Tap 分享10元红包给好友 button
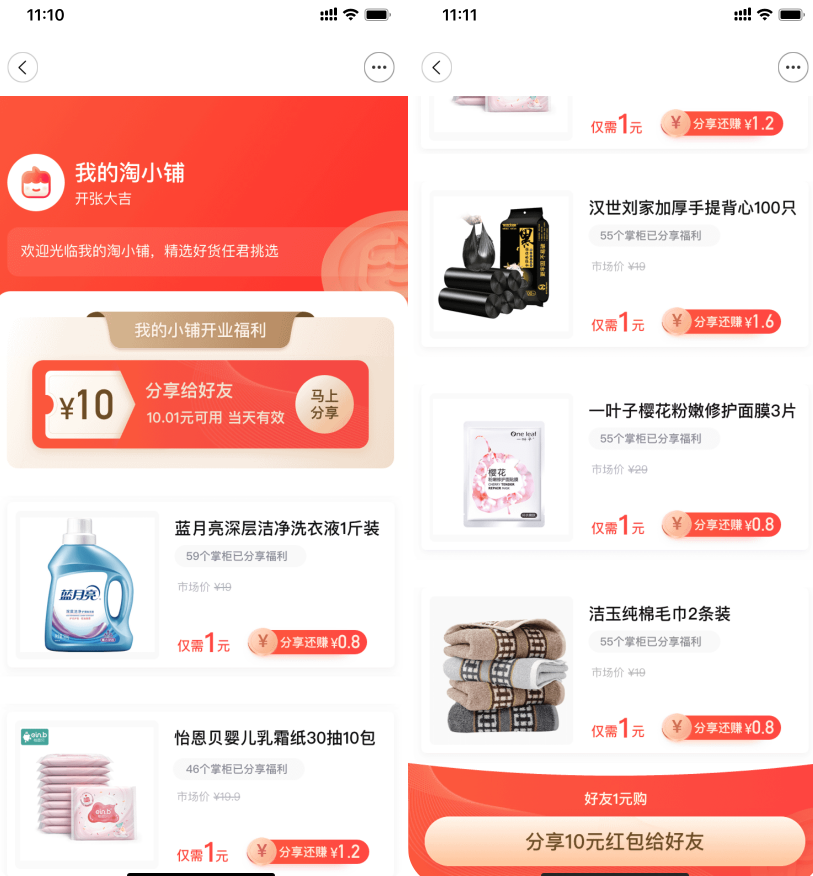 (x=614, y=841)
